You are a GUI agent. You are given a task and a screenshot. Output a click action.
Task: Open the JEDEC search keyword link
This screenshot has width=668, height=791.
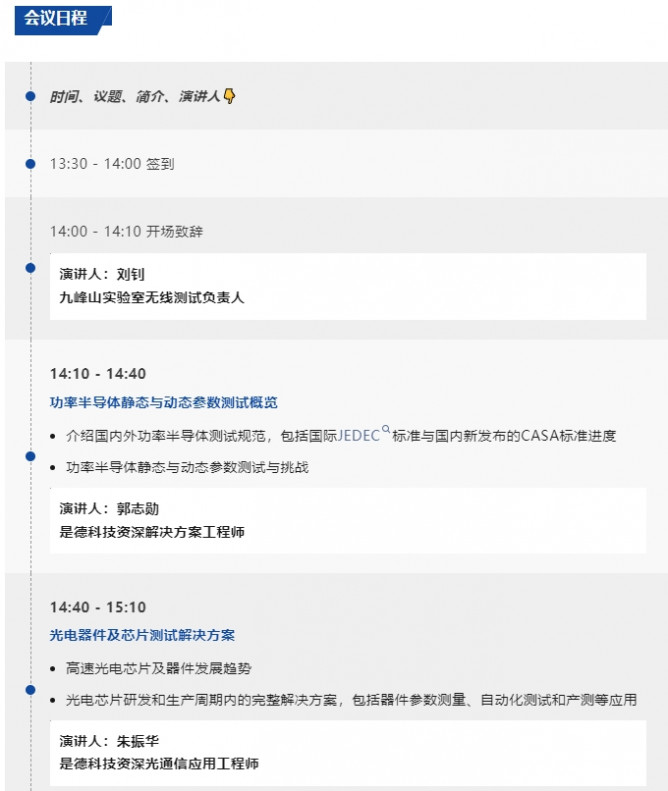pyautogui.click(x=360, y=436)
